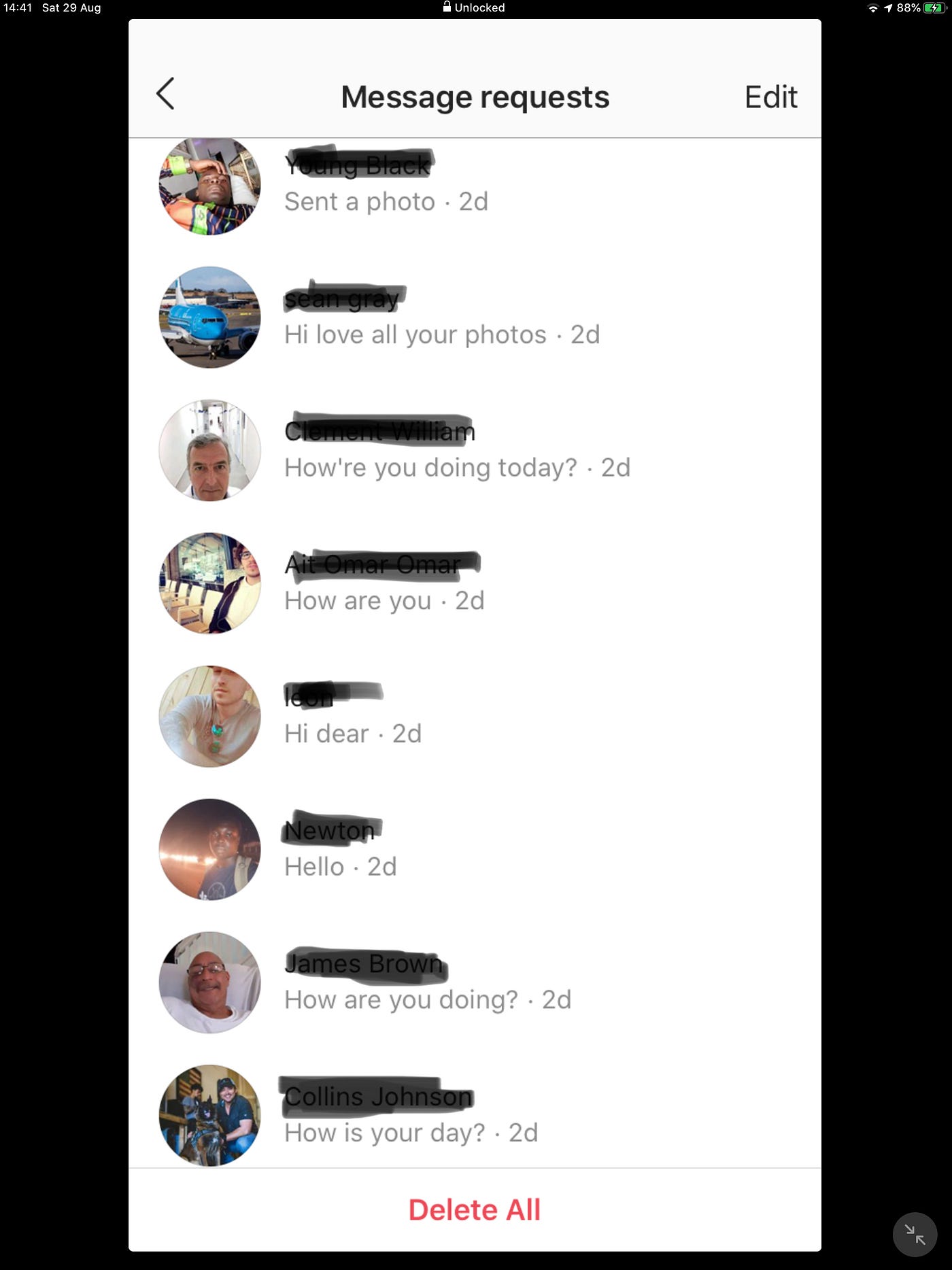Delete all message requests
Viewport: 952px width, 1270px height.
coord(474,1209)
